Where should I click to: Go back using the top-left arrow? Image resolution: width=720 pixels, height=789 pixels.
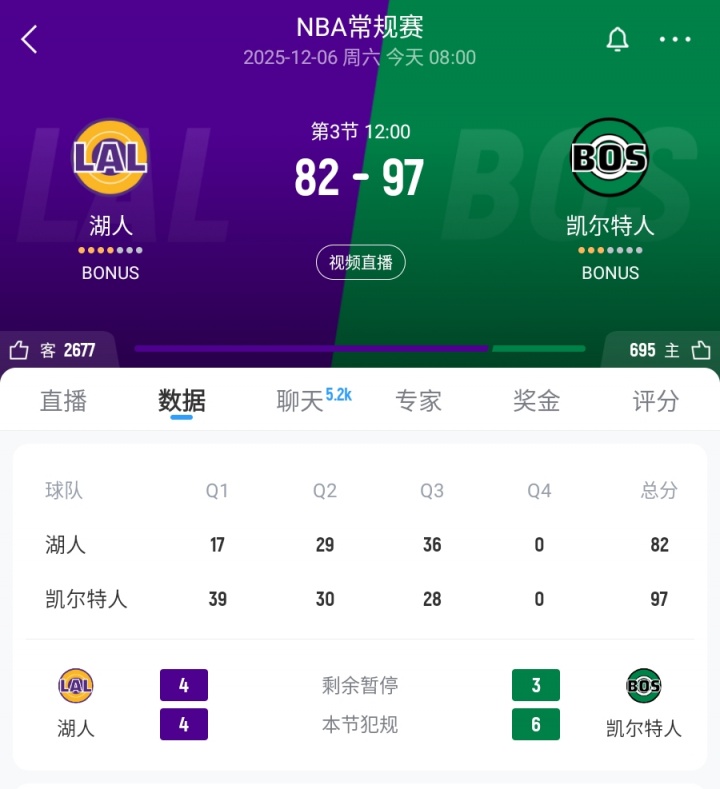click(x=29, y=40)
